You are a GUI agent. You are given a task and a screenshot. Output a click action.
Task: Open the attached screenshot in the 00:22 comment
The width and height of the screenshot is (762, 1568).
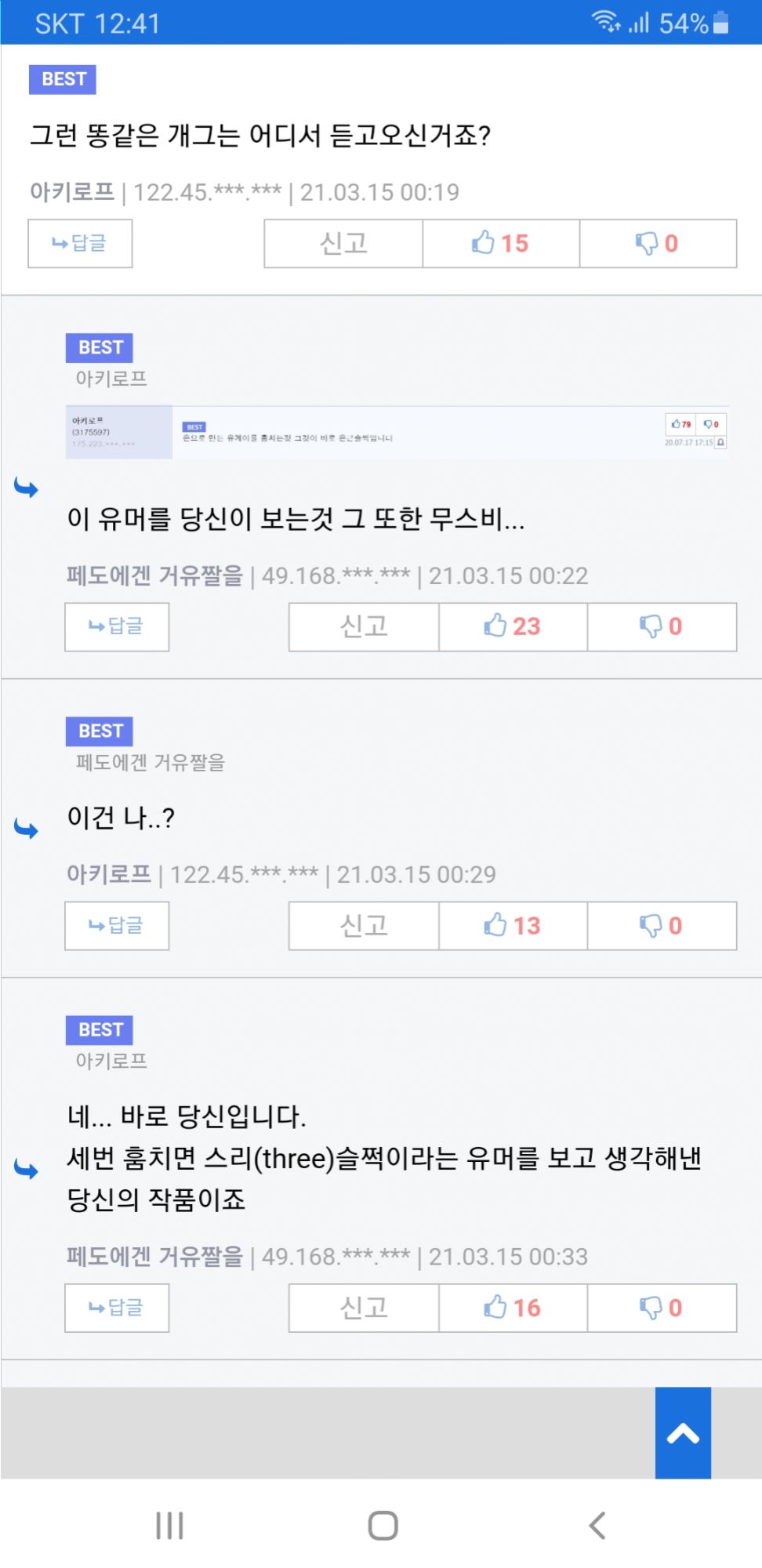(397, 432)
